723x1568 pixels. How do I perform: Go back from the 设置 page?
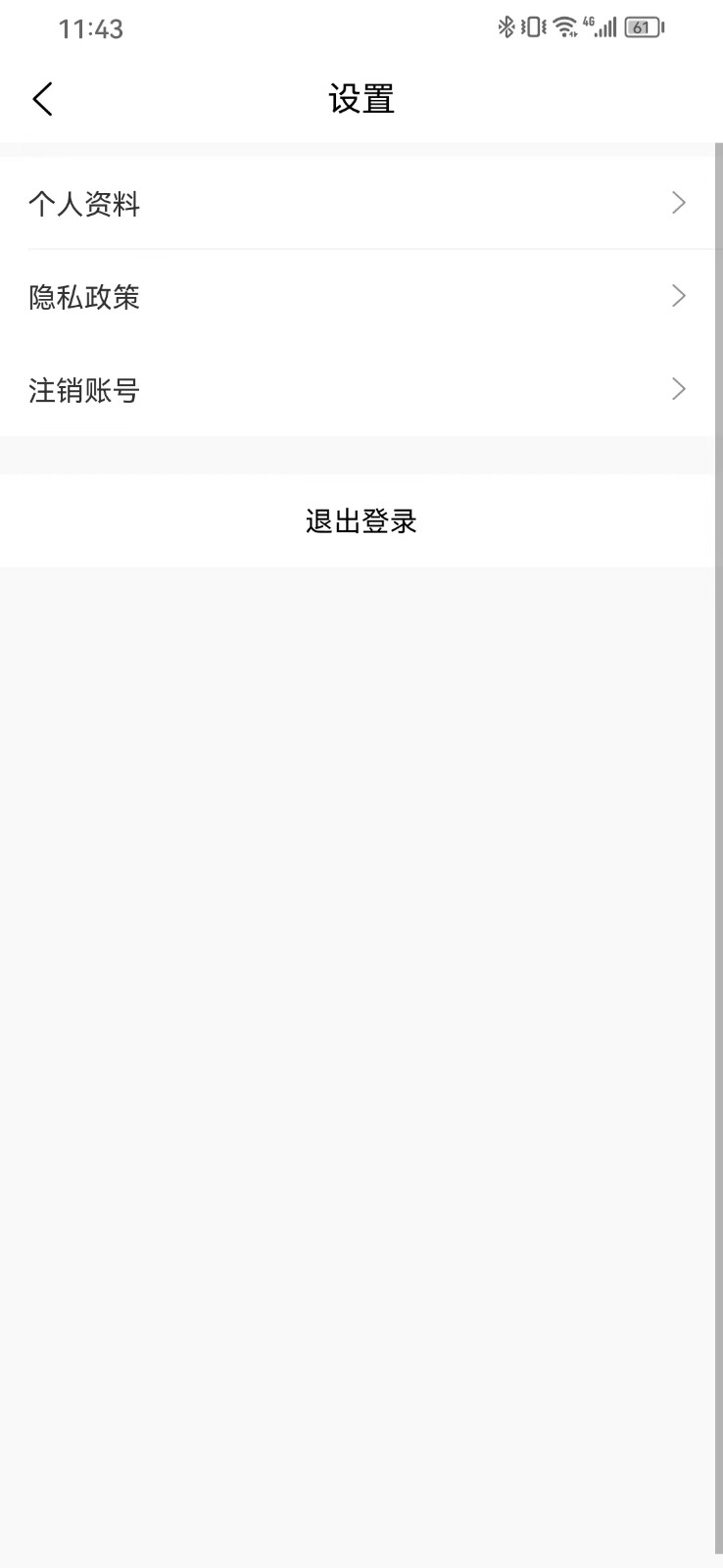[x=42, y=99]
